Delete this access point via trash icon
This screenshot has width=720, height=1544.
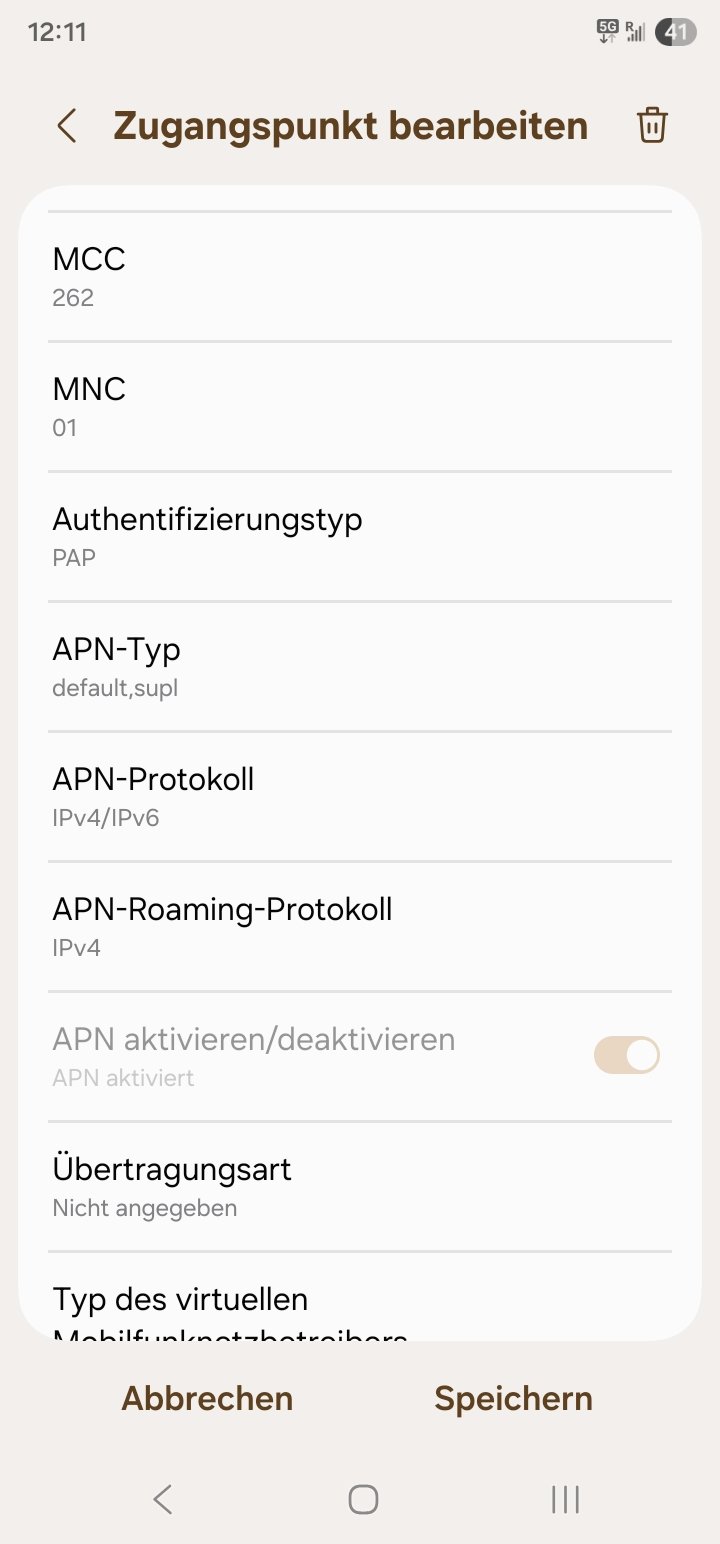pos(652,126)
